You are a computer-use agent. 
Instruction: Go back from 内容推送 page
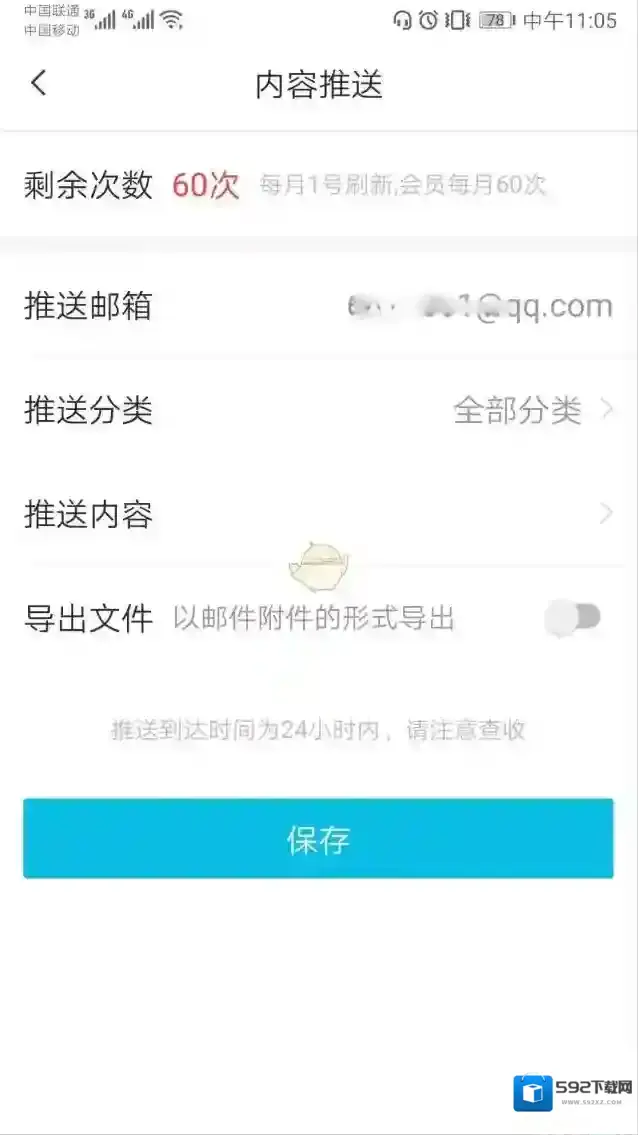tap(39, 83)
